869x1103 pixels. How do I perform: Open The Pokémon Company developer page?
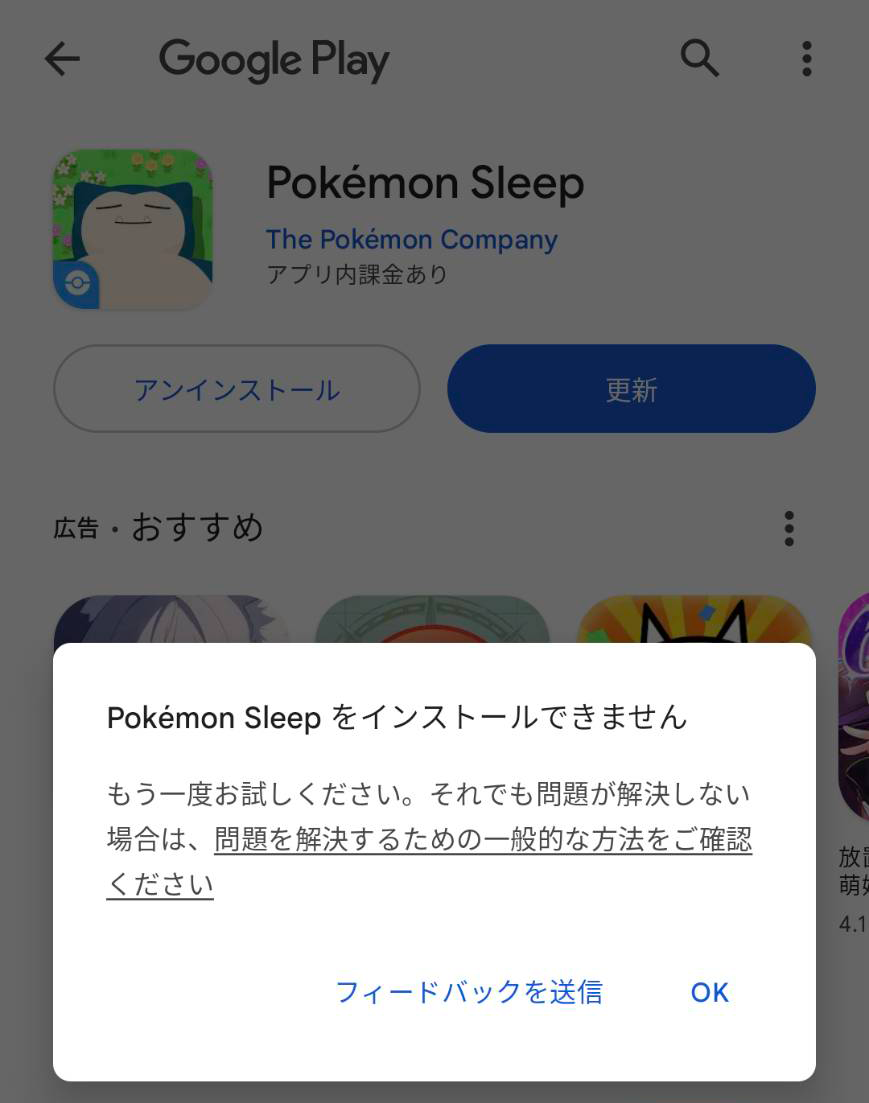click(x=411, y=240)
